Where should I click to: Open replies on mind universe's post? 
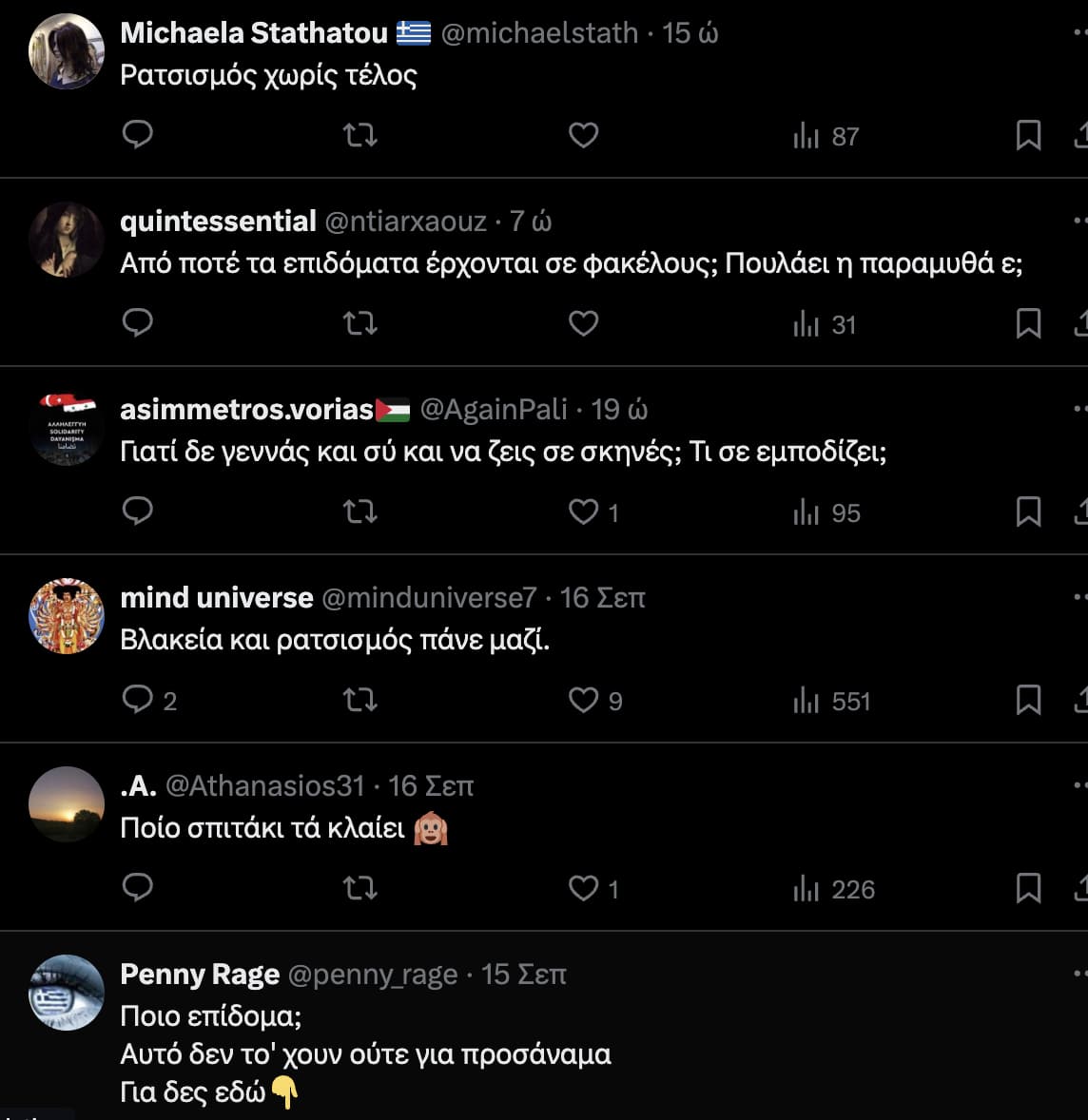[138, 700]
